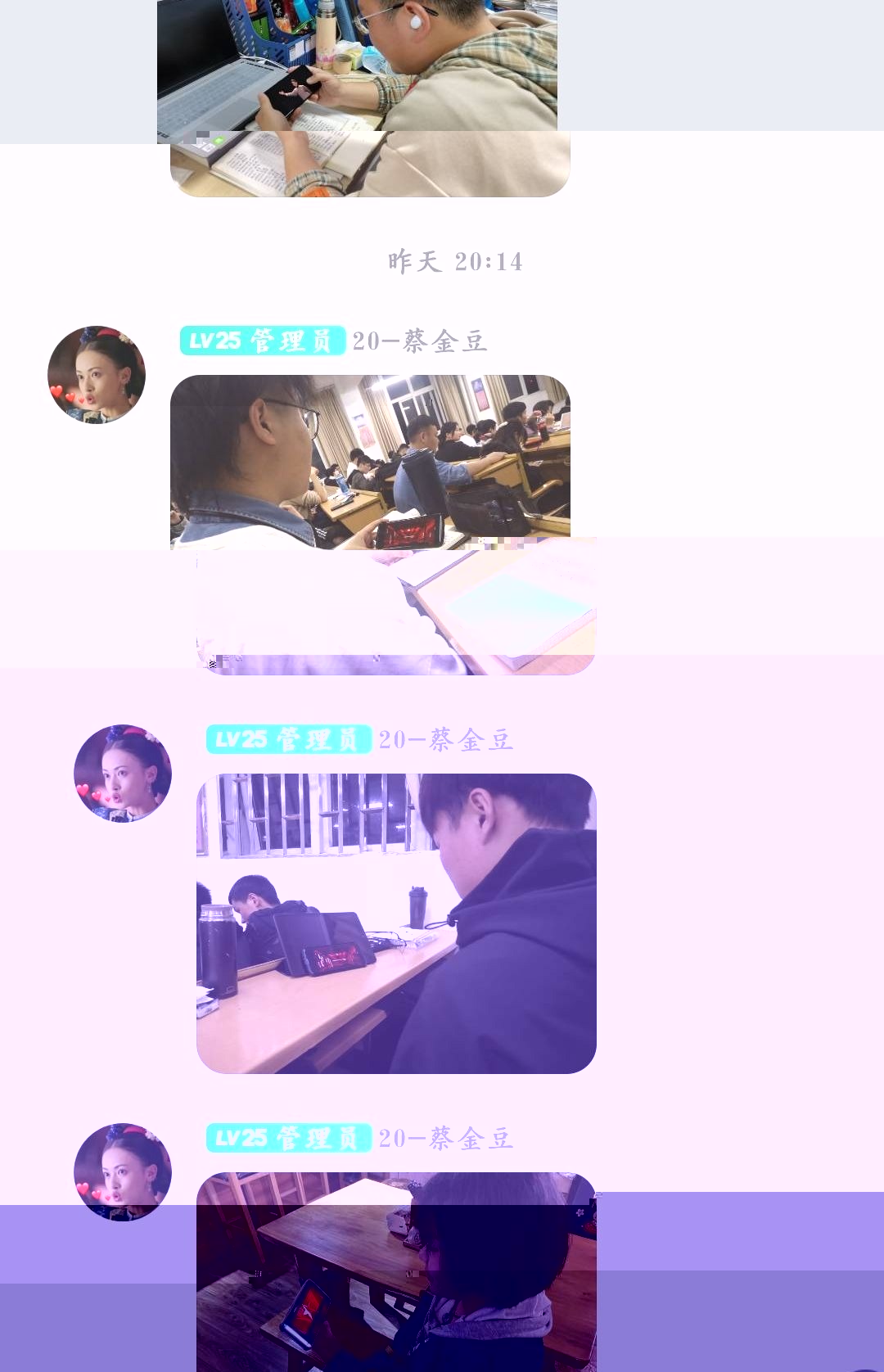
Task: Tap 蔡金豆's avatar beside the dark hoodie photo
Action: point(123,774)
